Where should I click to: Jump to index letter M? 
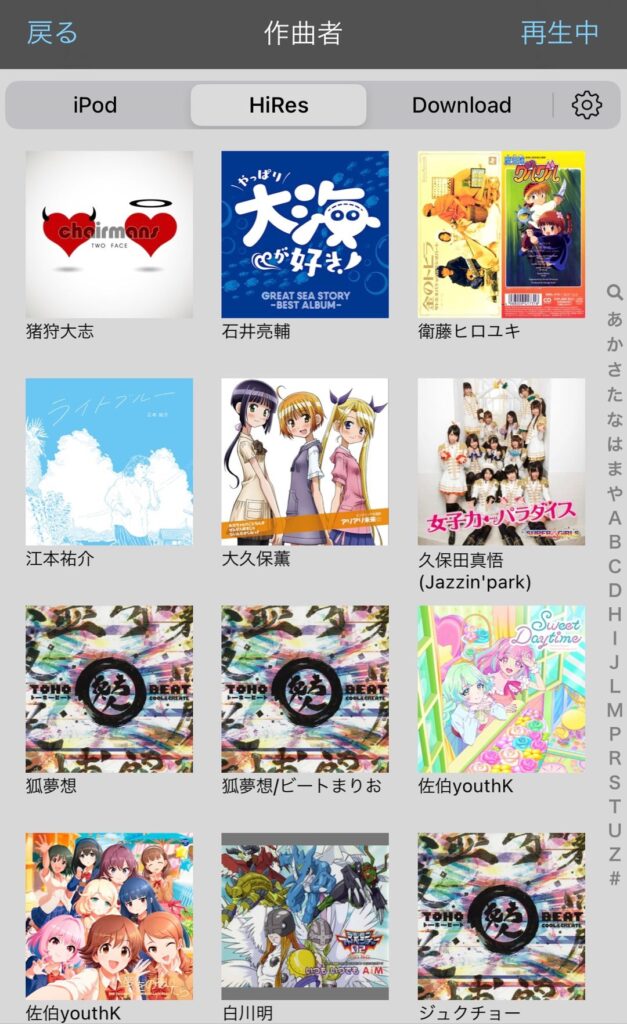point(615,710)
